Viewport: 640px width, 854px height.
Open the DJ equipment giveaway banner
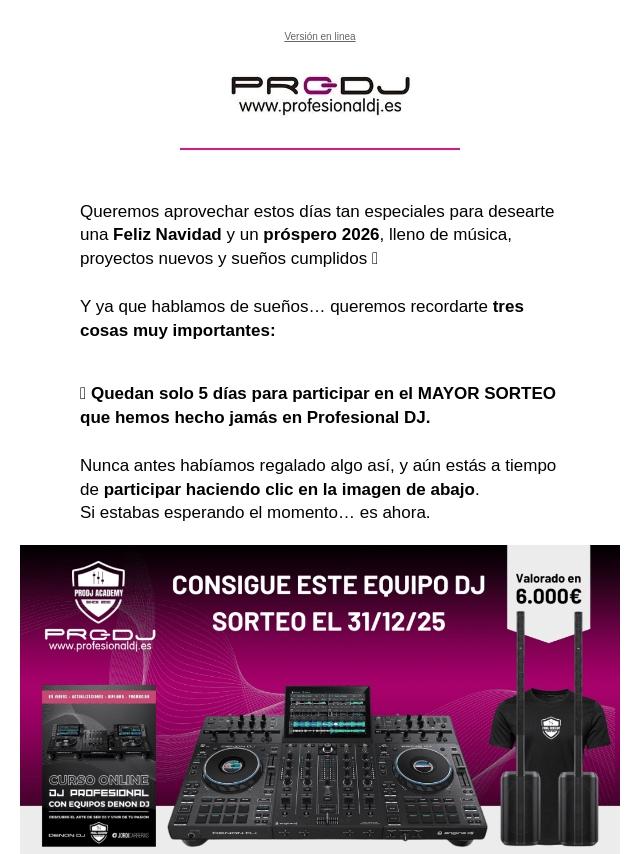click(320, 698)
